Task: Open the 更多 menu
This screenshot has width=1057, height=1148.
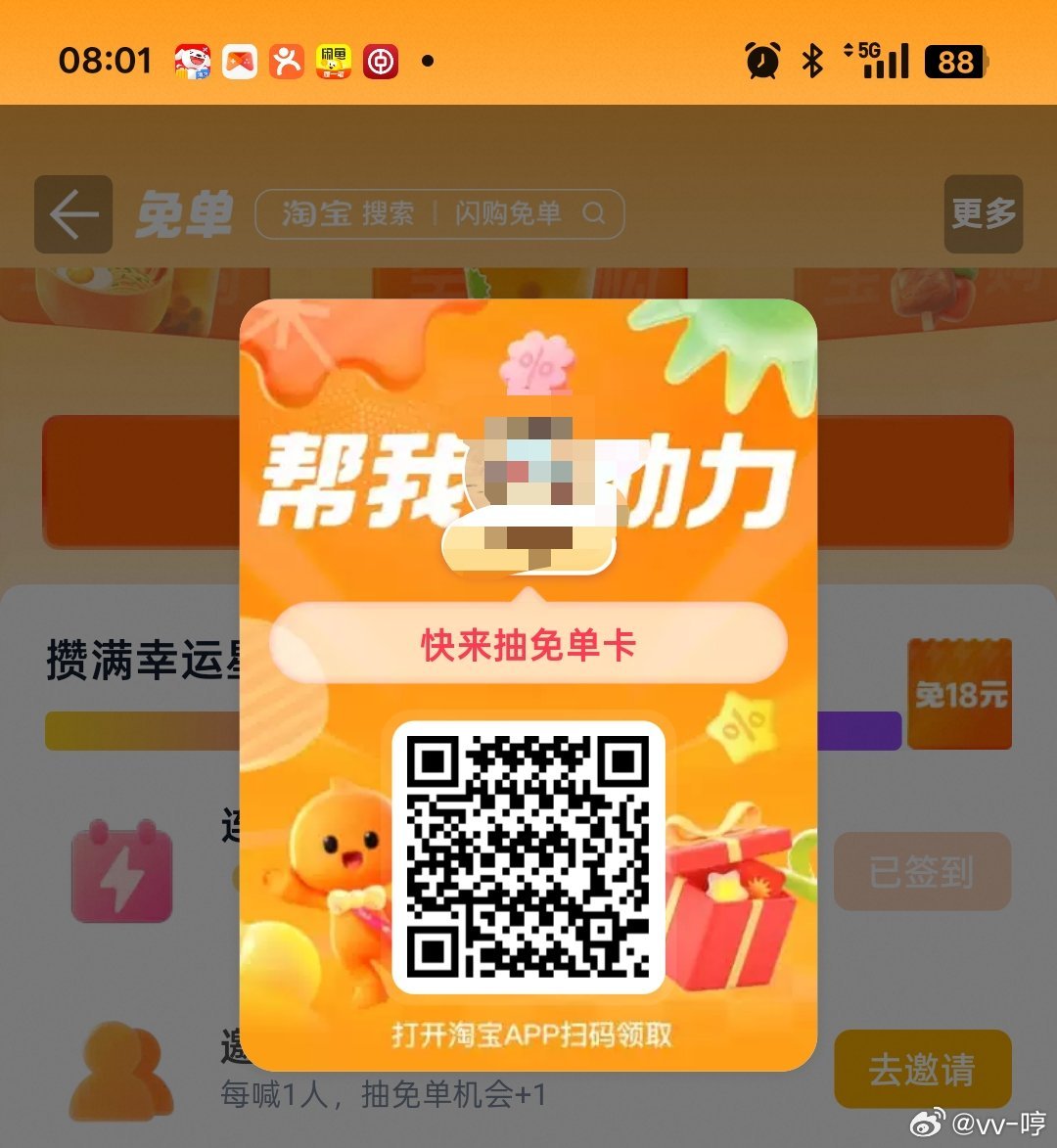Action: click(983, 213)
